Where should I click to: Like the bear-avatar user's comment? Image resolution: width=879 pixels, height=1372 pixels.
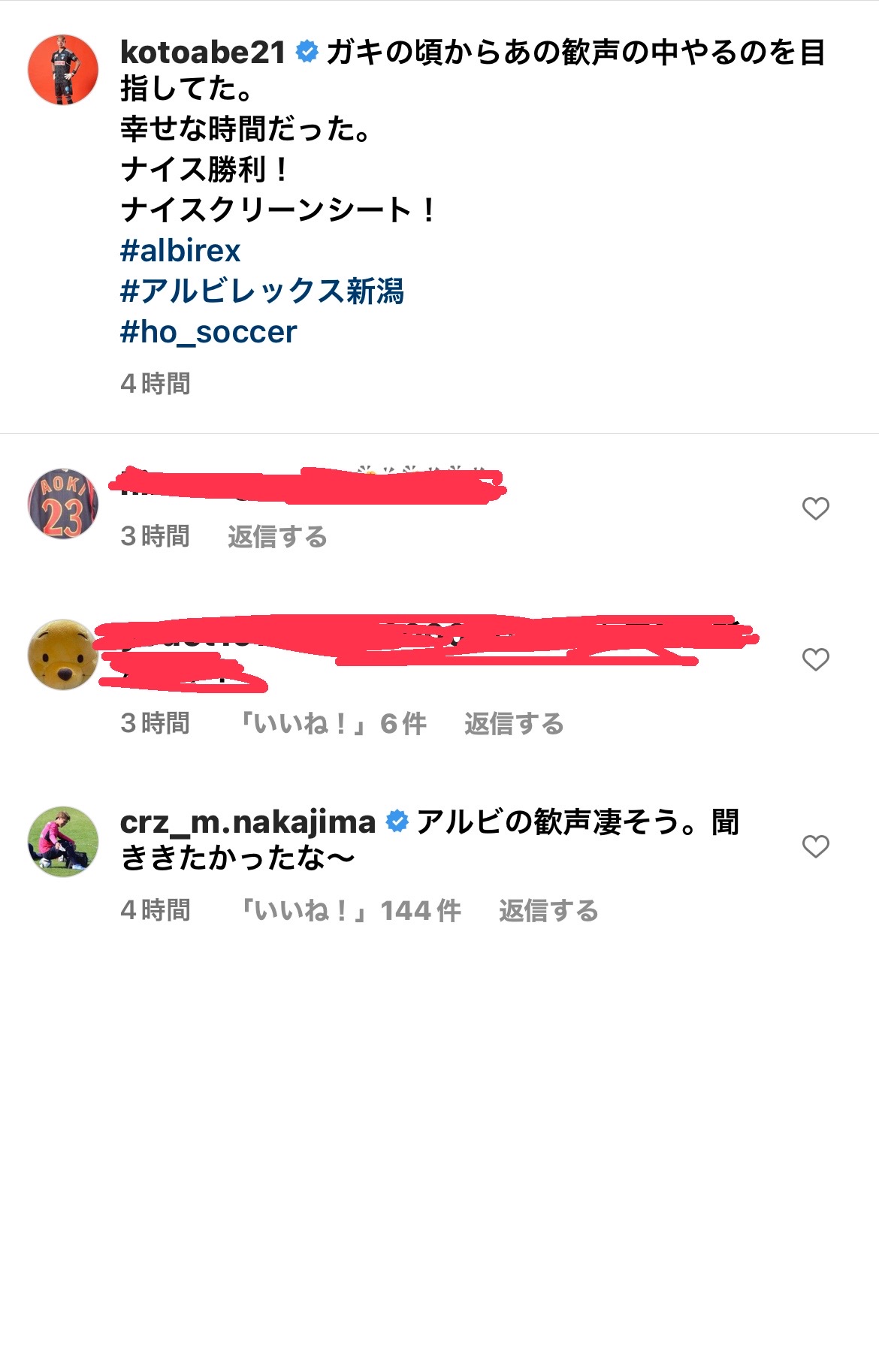coord(815,659)
